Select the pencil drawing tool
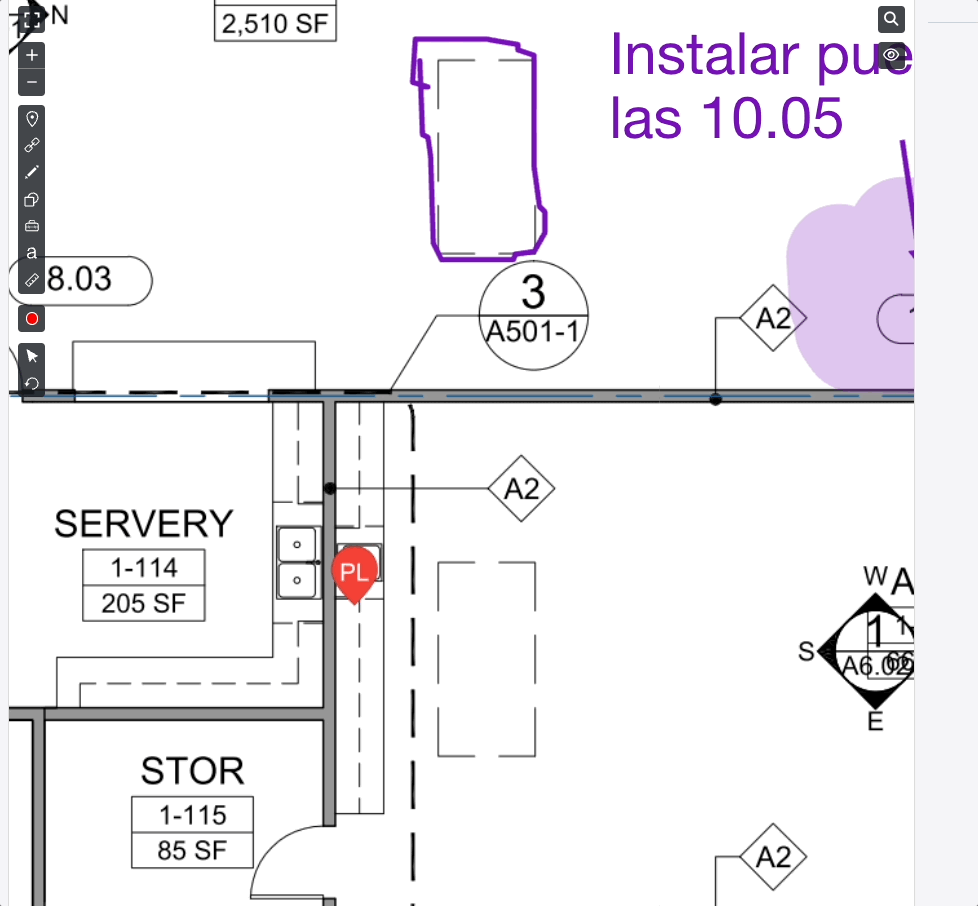The width and height of the screenshot is (978, 906). coord(32,172)
